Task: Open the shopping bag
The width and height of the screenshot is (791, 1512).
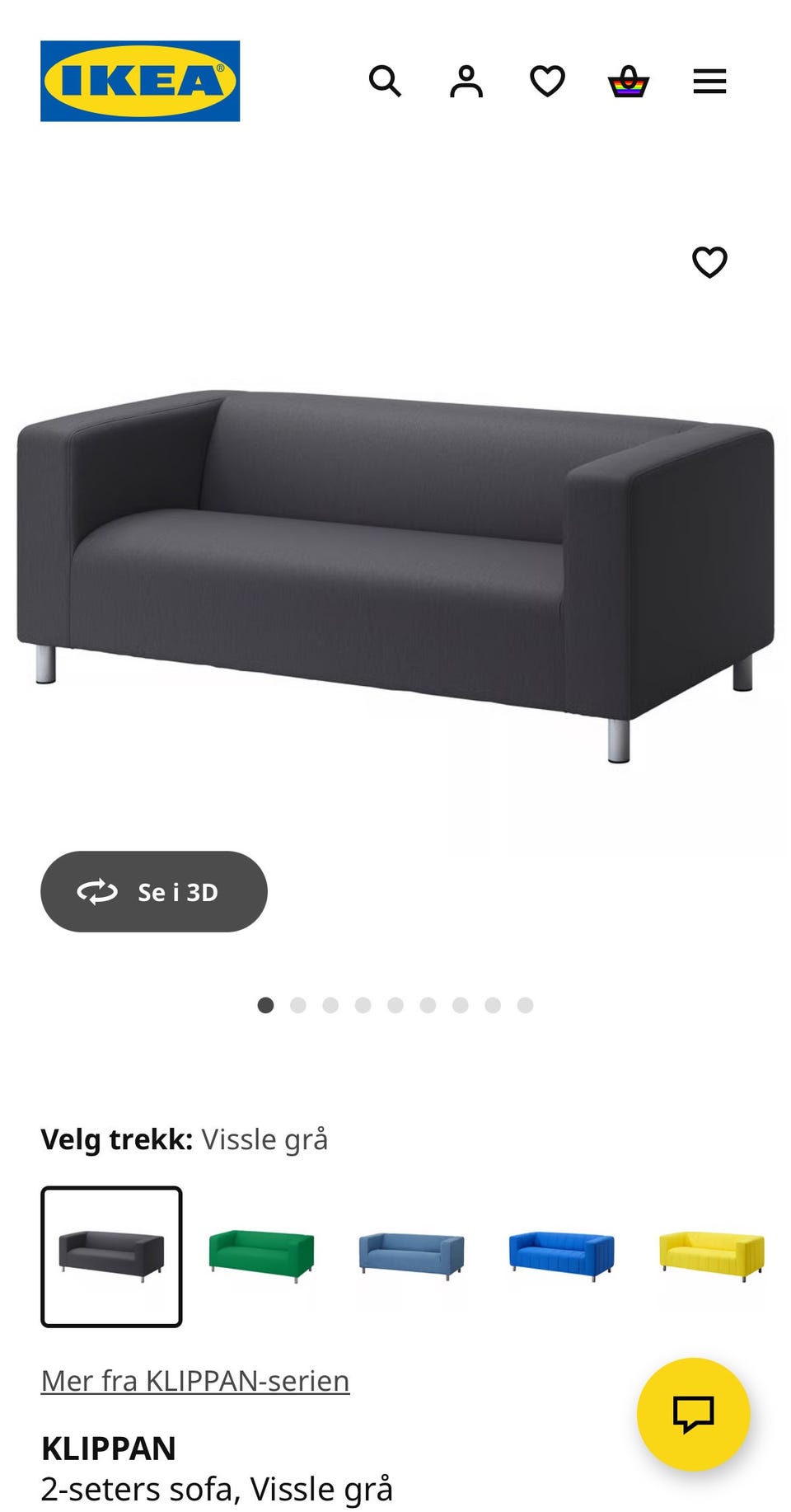Action: coord(628,82)
